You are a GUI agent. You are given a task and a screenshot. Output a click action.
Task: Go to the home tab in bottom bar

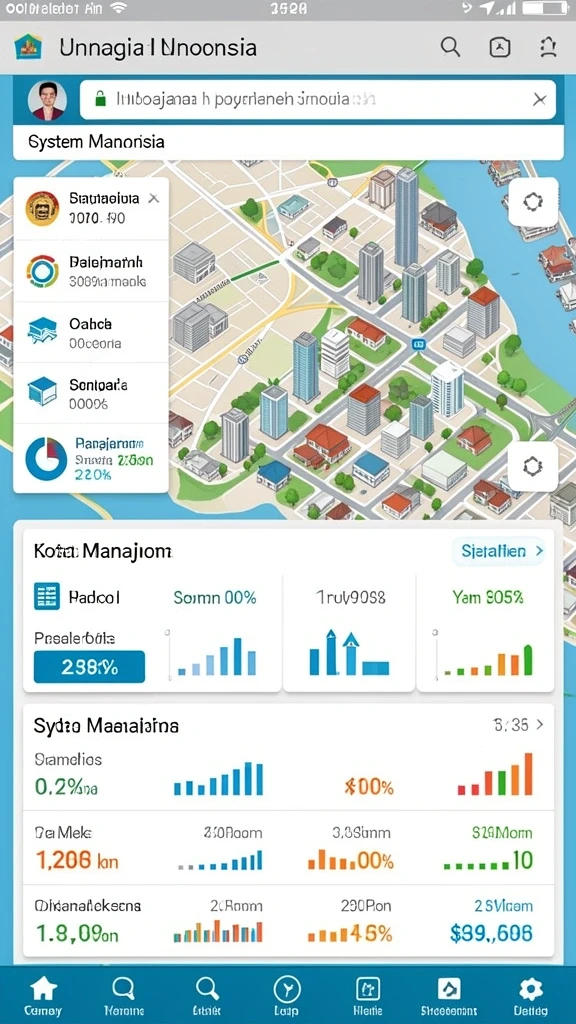pyautogui.click(x=44, y=995)
